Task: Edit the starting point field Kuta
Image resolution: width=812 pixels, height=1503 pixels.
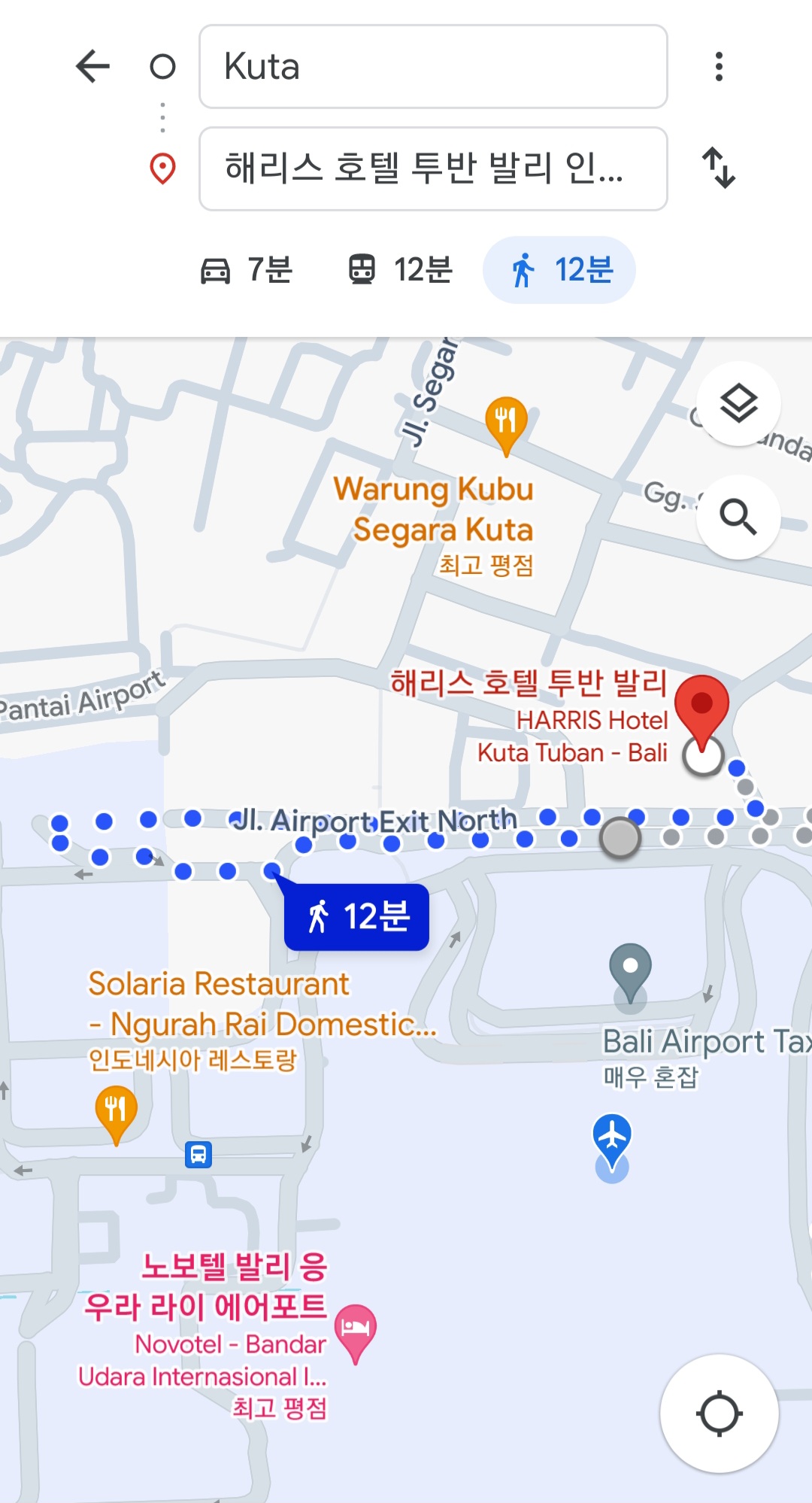Action: coord(432,66)
